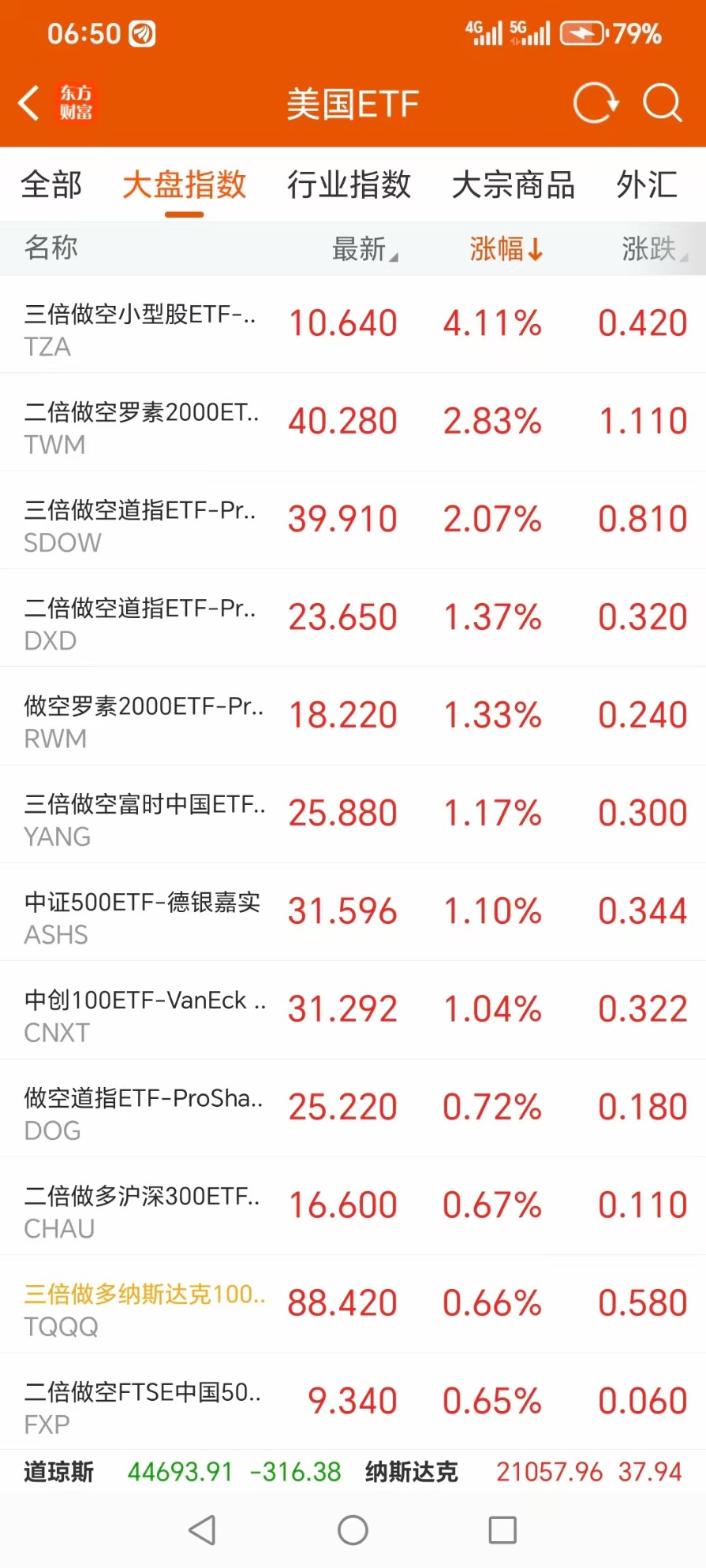
Task: View the CNXT 中创100ETF details
Action: tap(353, 1010)
